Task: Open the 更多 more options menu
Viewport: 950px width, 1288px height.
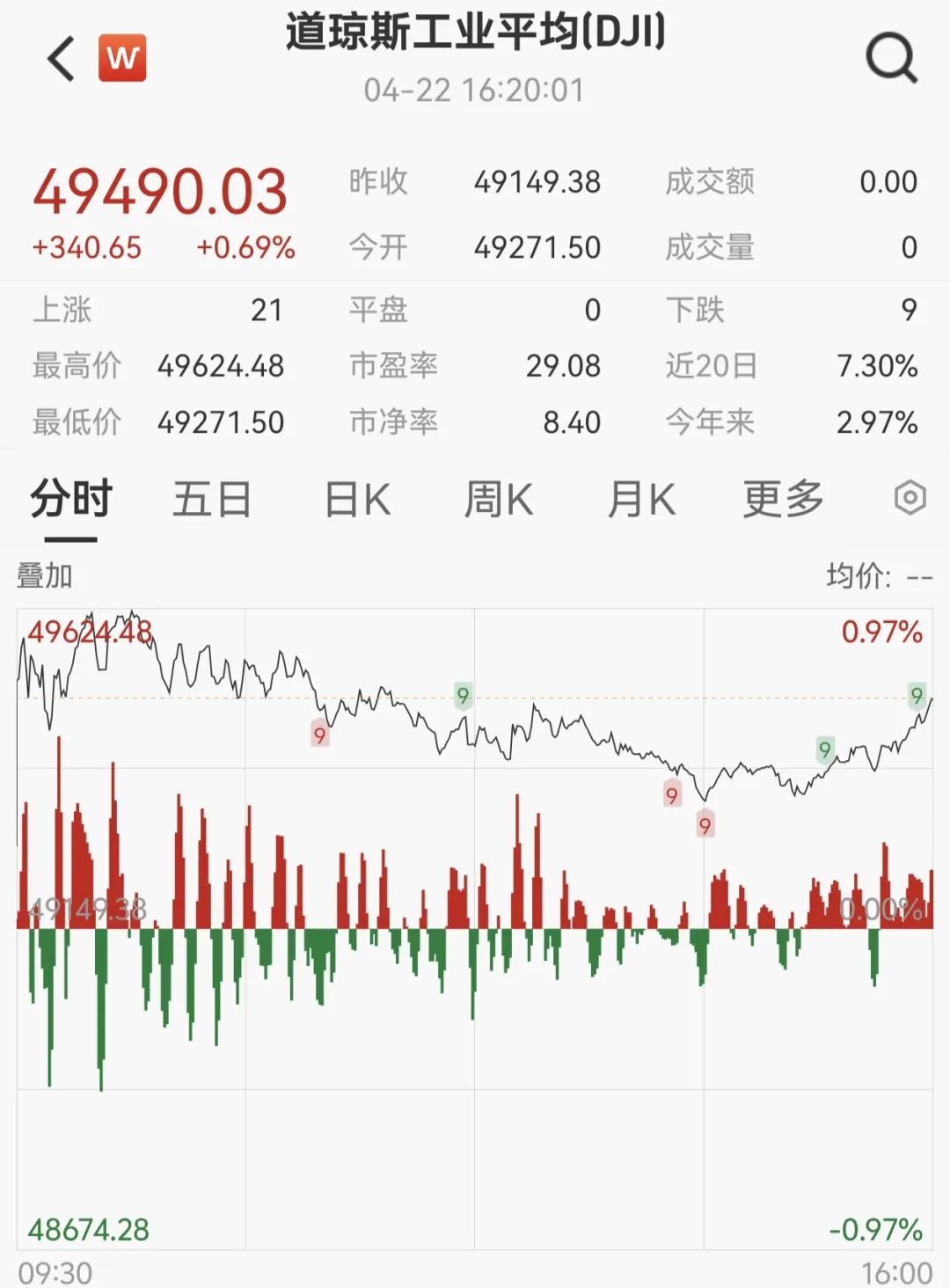Action: tap(779, 499)
